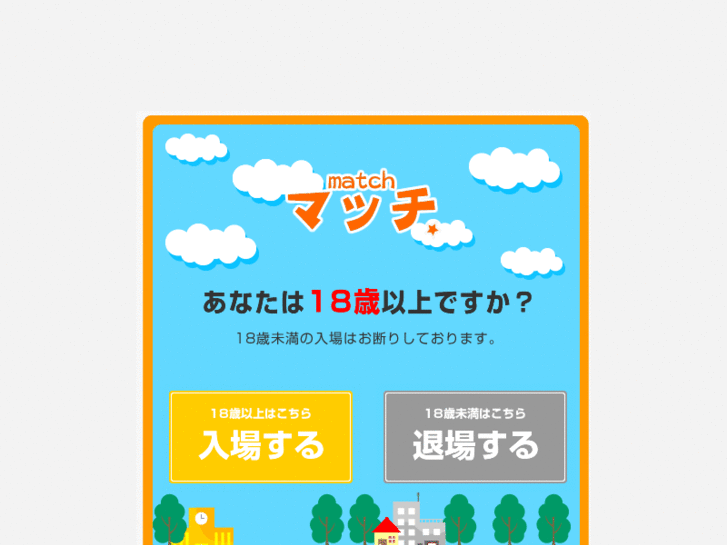Tap the yellow 入場する enter button
Screen dimensions: 727x545
click(261, 437)
